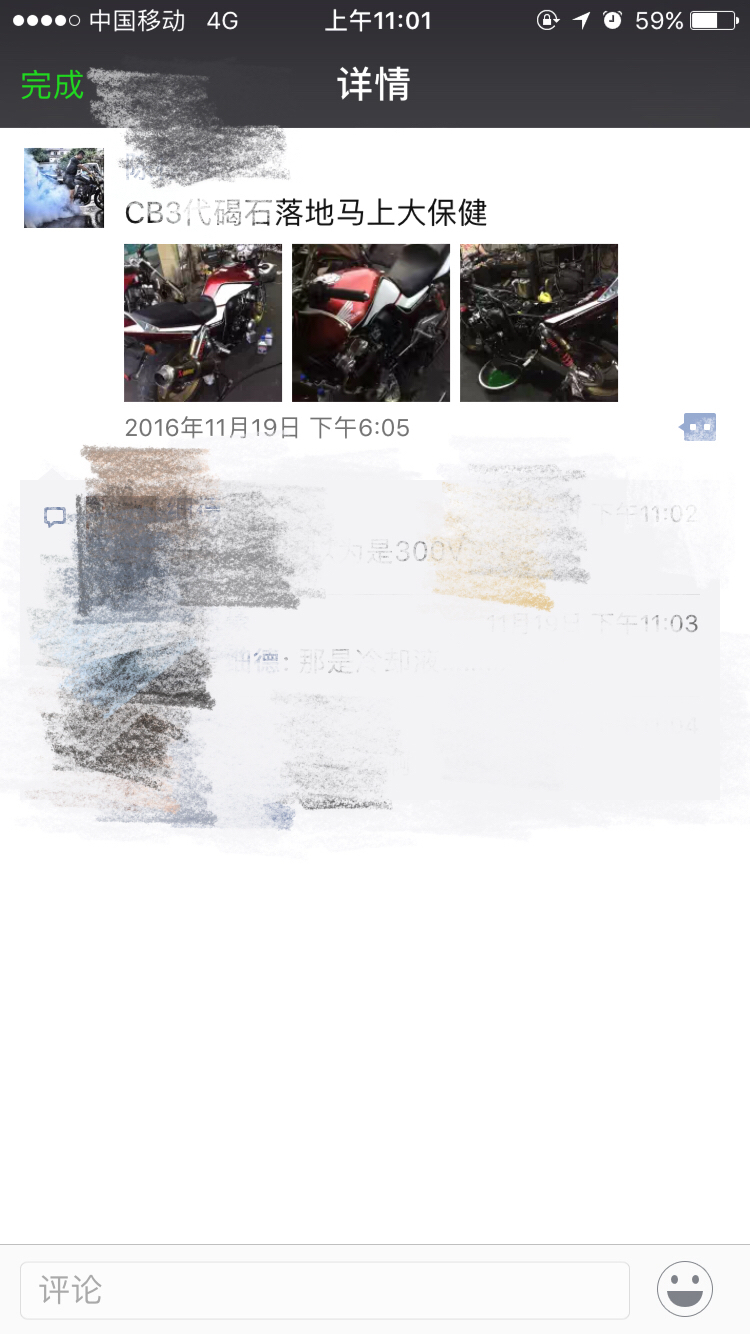View the first motorcycle photo

[x=203, y=323]
